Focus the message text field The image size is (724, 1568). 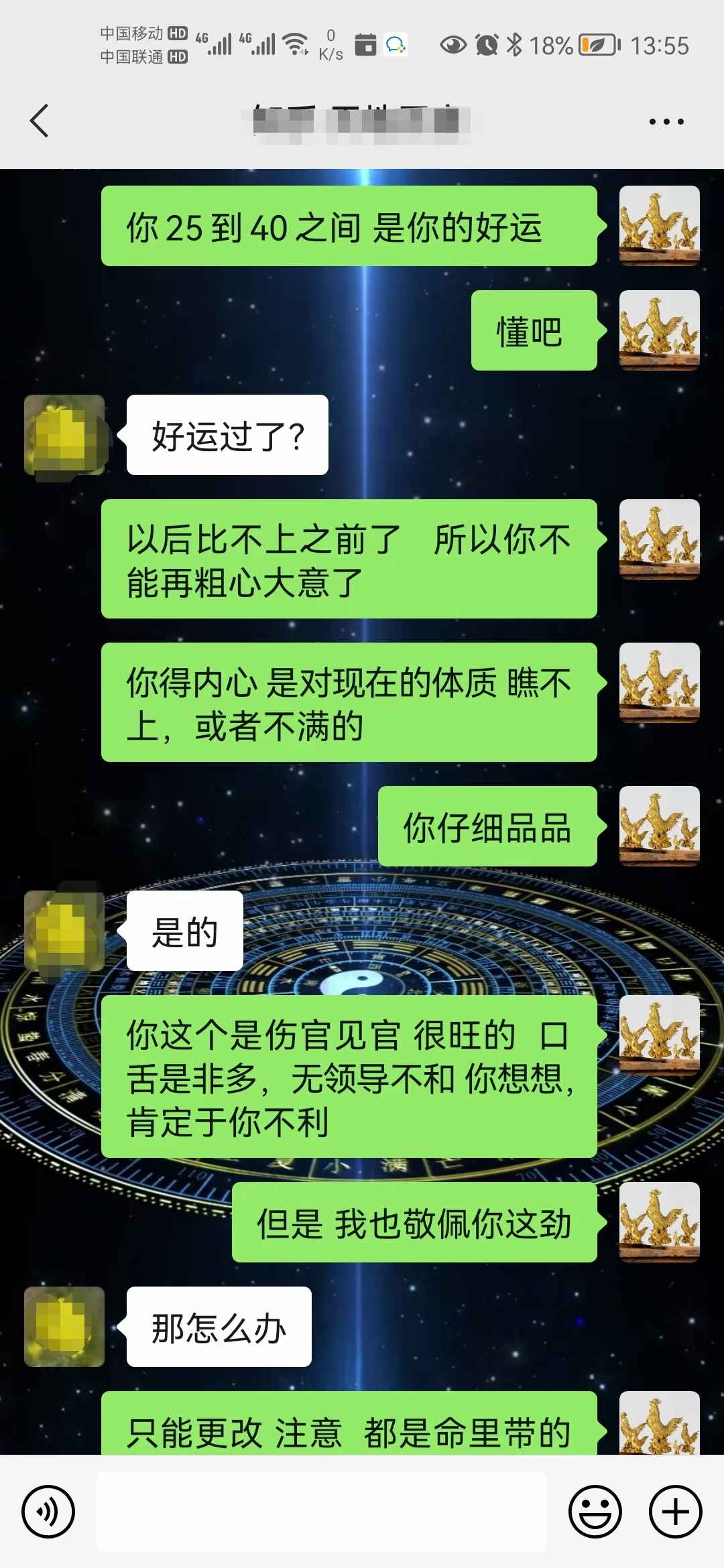[322, 1512]
